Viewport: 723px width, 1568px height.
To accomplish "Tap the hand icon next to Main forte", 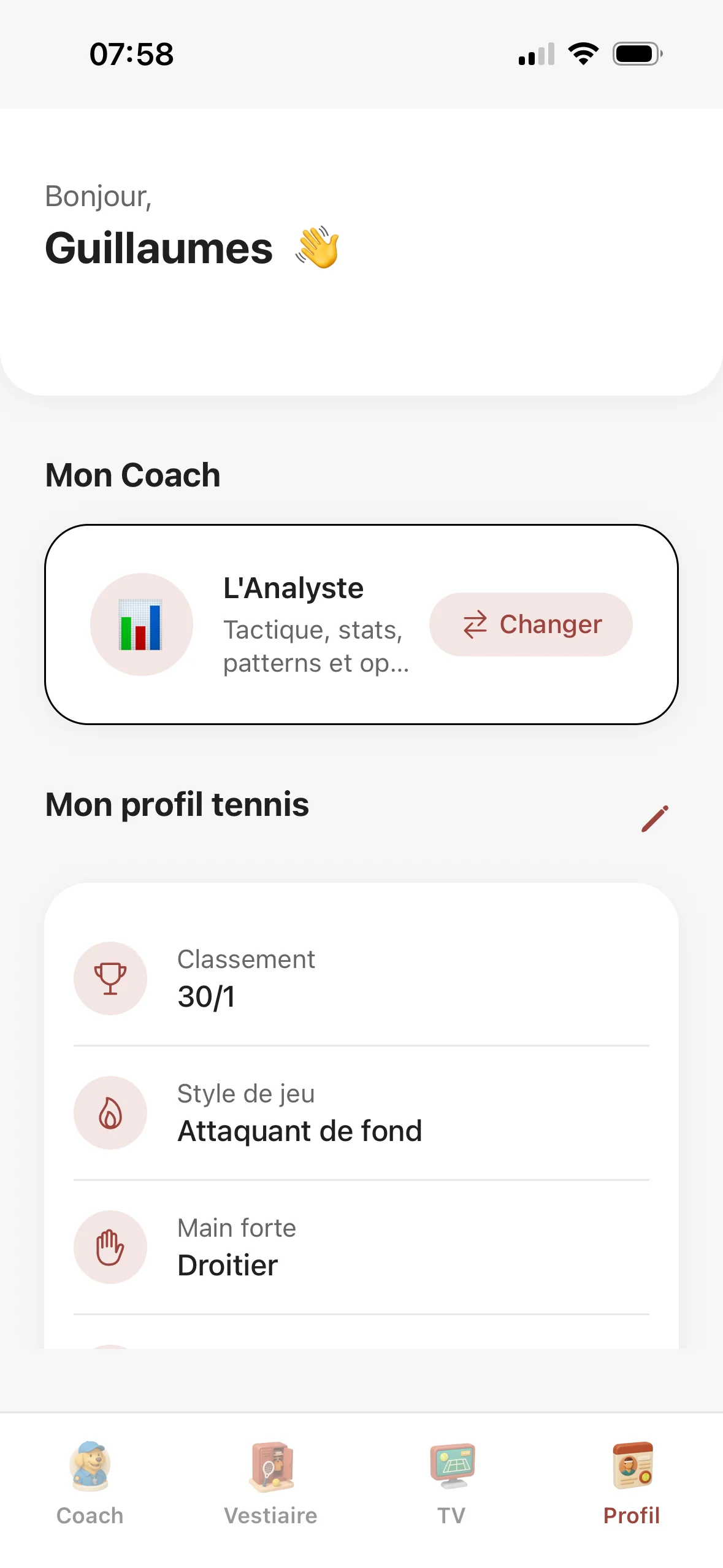I will 110,1247.
